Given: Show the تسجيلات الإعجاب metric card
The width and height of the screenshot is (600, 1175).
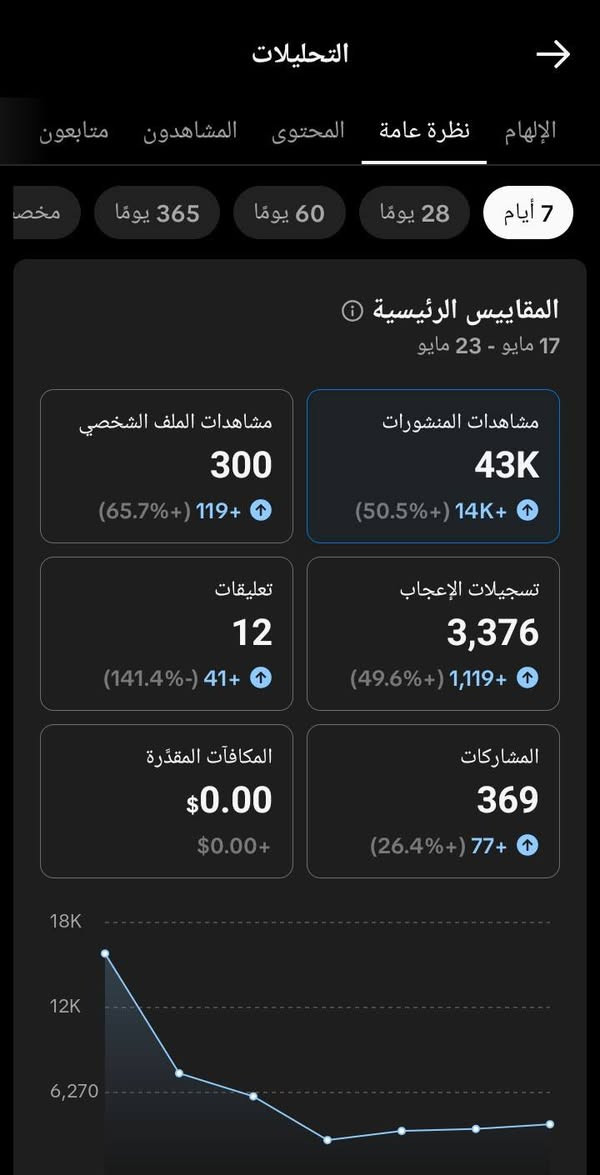Looking at the screenshot, I should coord(433,634).
